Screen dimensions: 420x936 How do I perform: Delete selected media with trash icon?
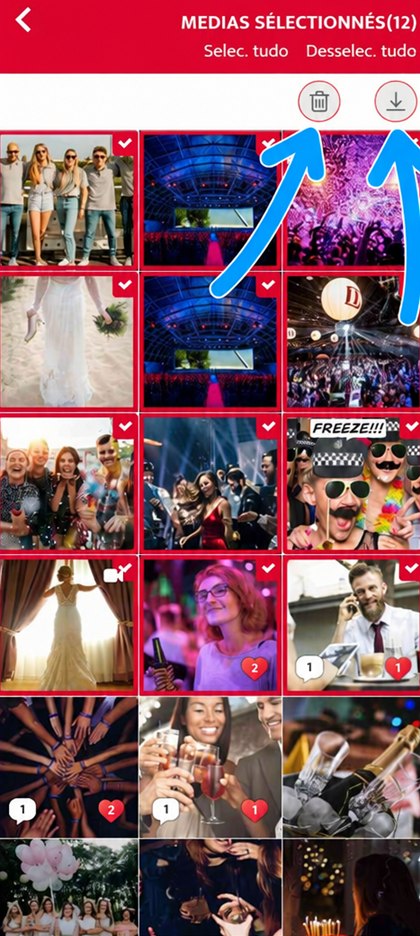319,101
